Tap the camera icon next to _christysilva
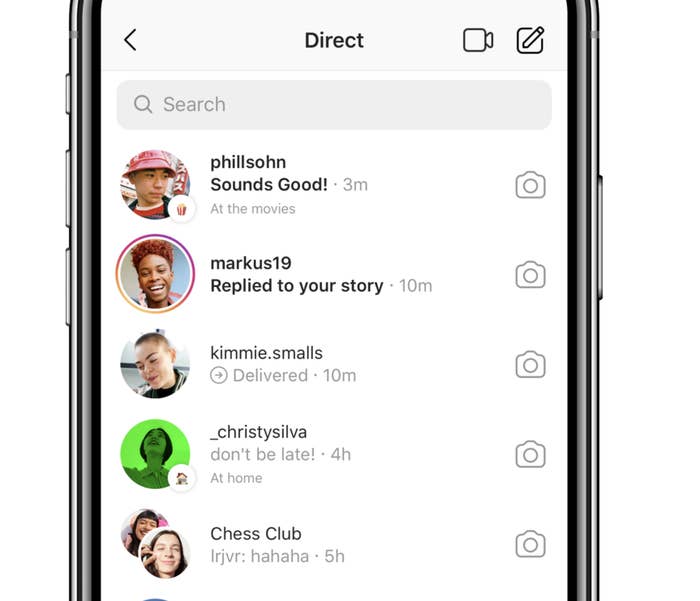700x601 pixels. 530,455
